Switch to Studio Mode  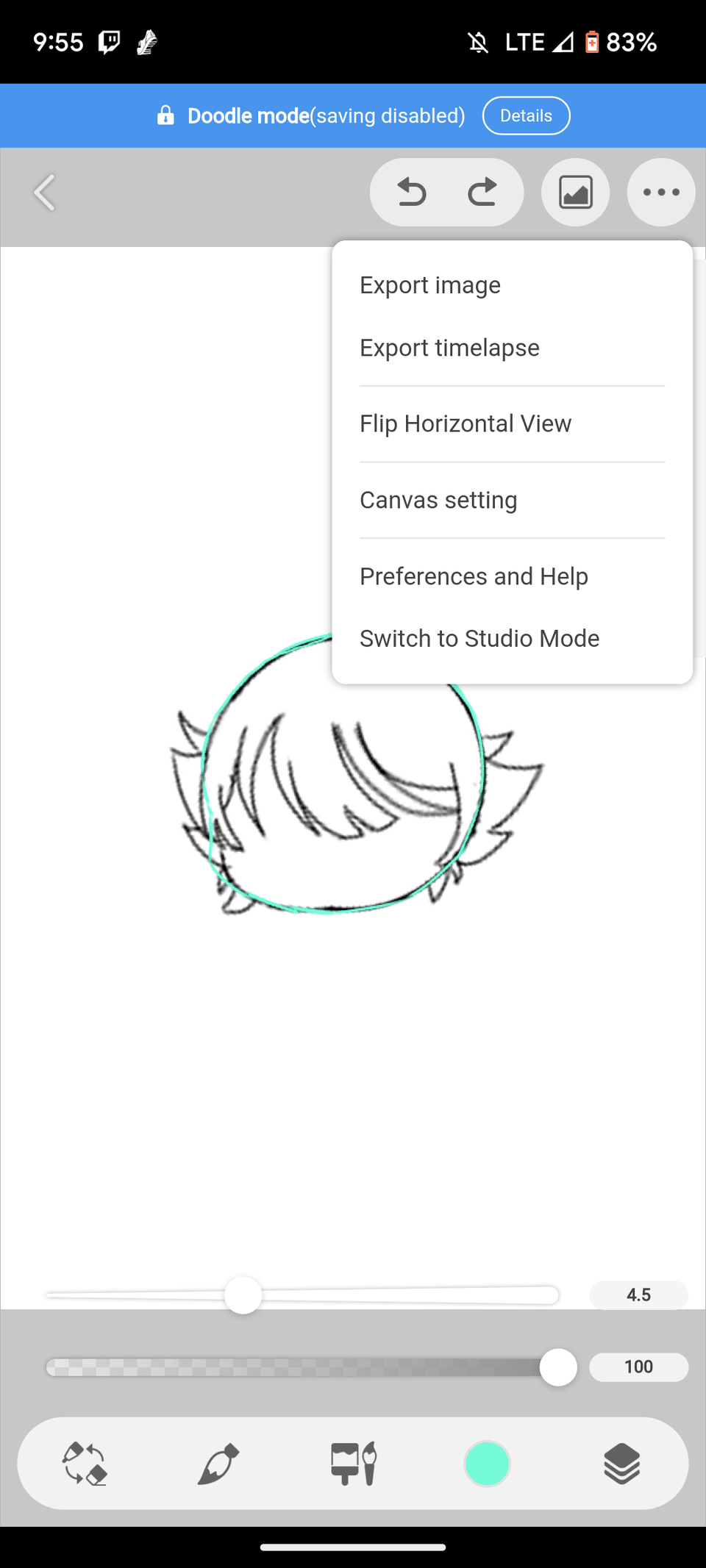pos(479,638)
